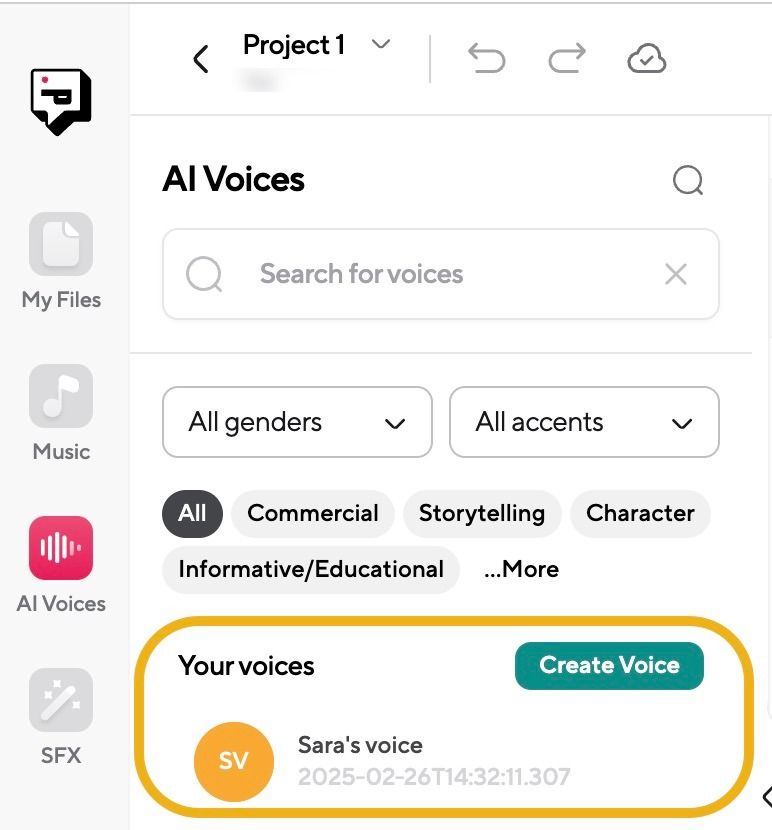Filter voices by Character
This screenshot has height=830, width=772.
coord(640,514)
